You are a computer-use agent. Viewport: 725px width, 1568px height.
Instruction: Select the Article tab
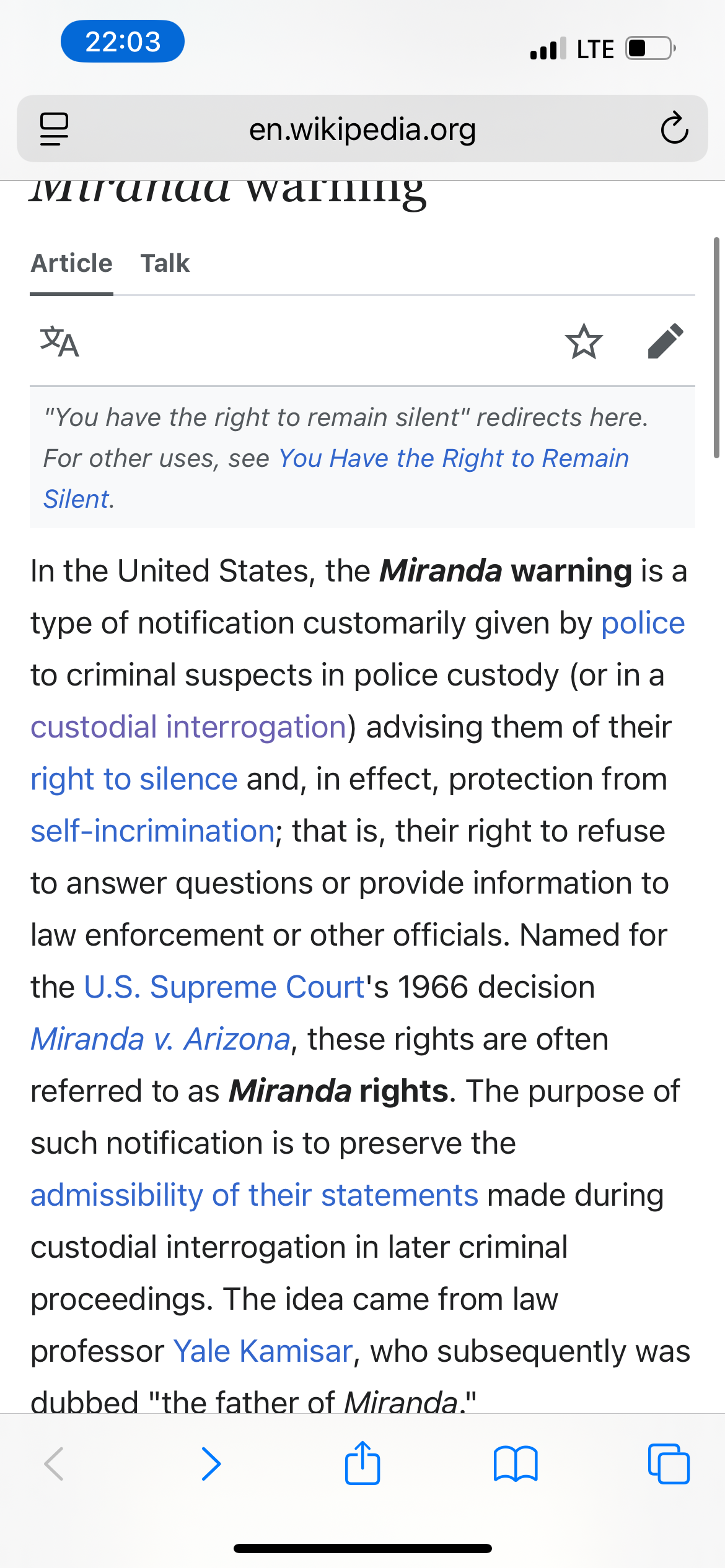pos(72,263)
